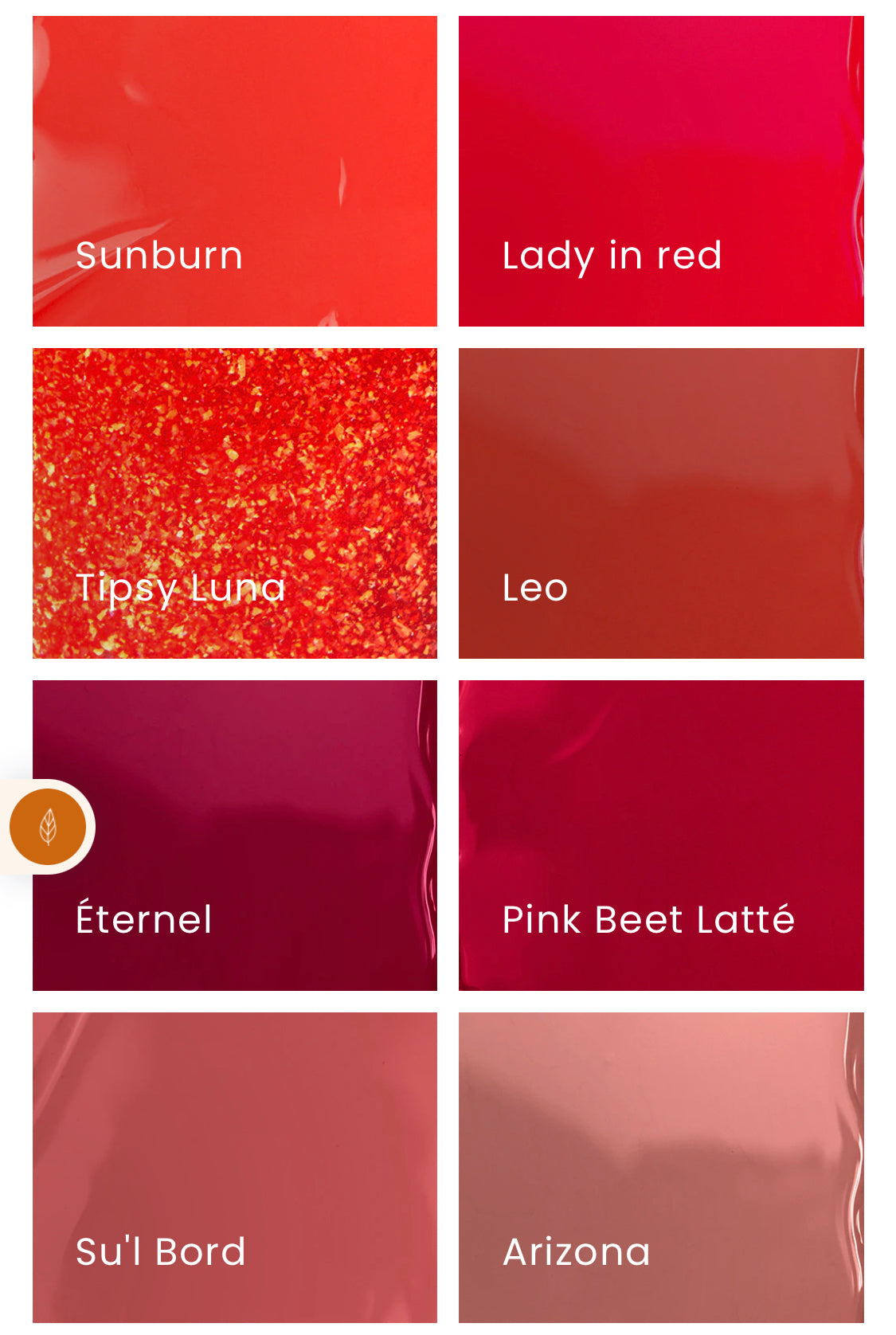
Task: View the Tipsy Luna glitter shade
Action: pos(235,503)
